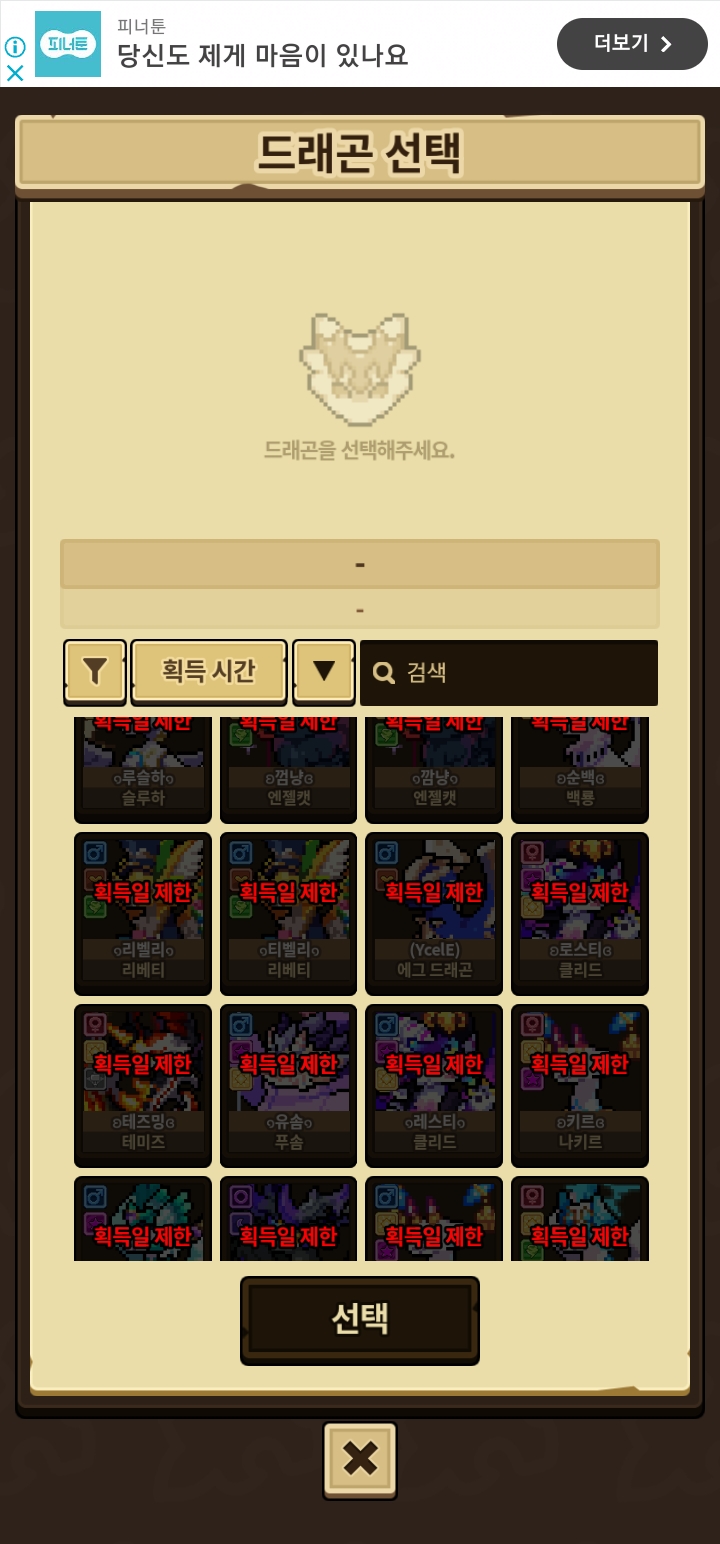This screenshot has width=720, height=1544.
Task: Select the 테미즈 dragon card
Action: click(x=143, y=1085)
